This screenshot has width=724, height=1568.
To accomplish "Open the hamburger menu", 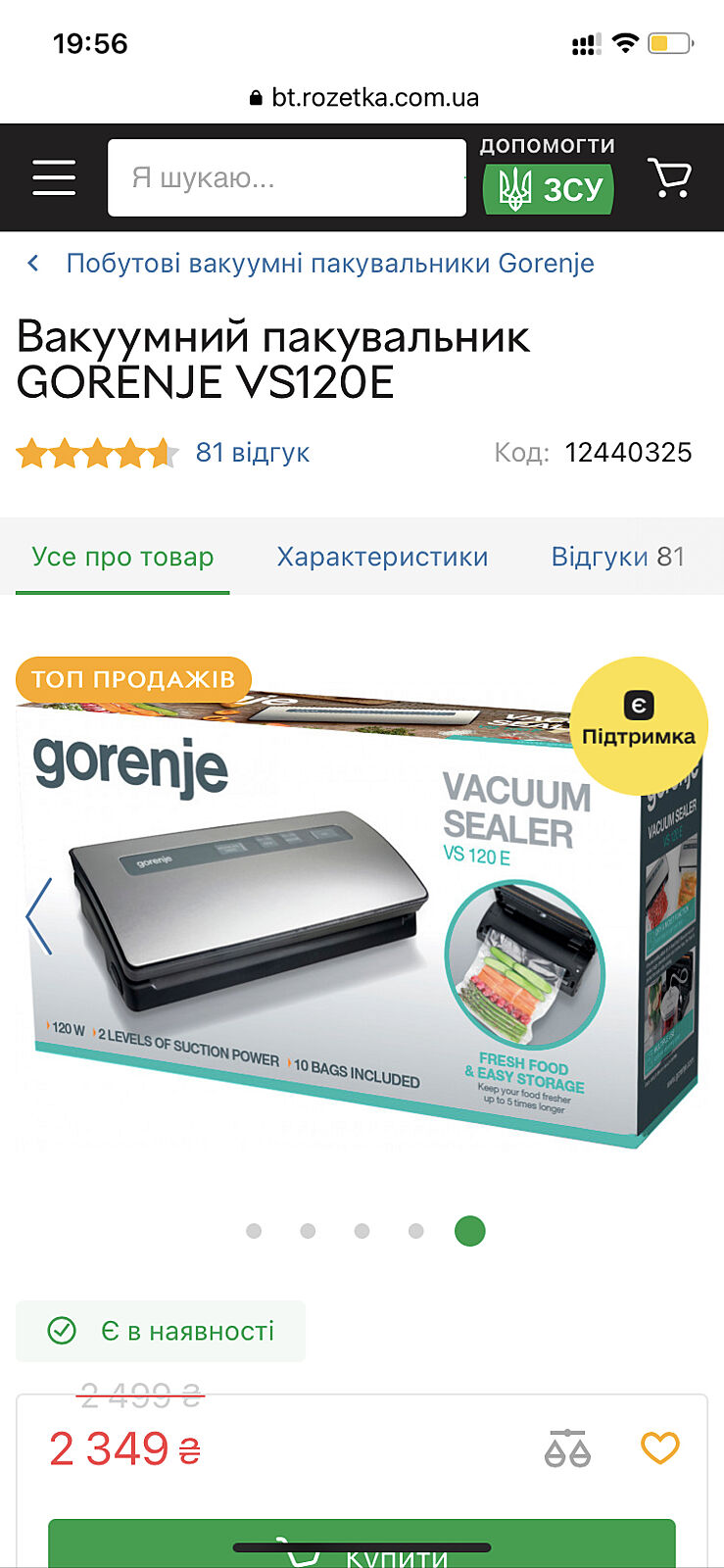I will 54,177.
